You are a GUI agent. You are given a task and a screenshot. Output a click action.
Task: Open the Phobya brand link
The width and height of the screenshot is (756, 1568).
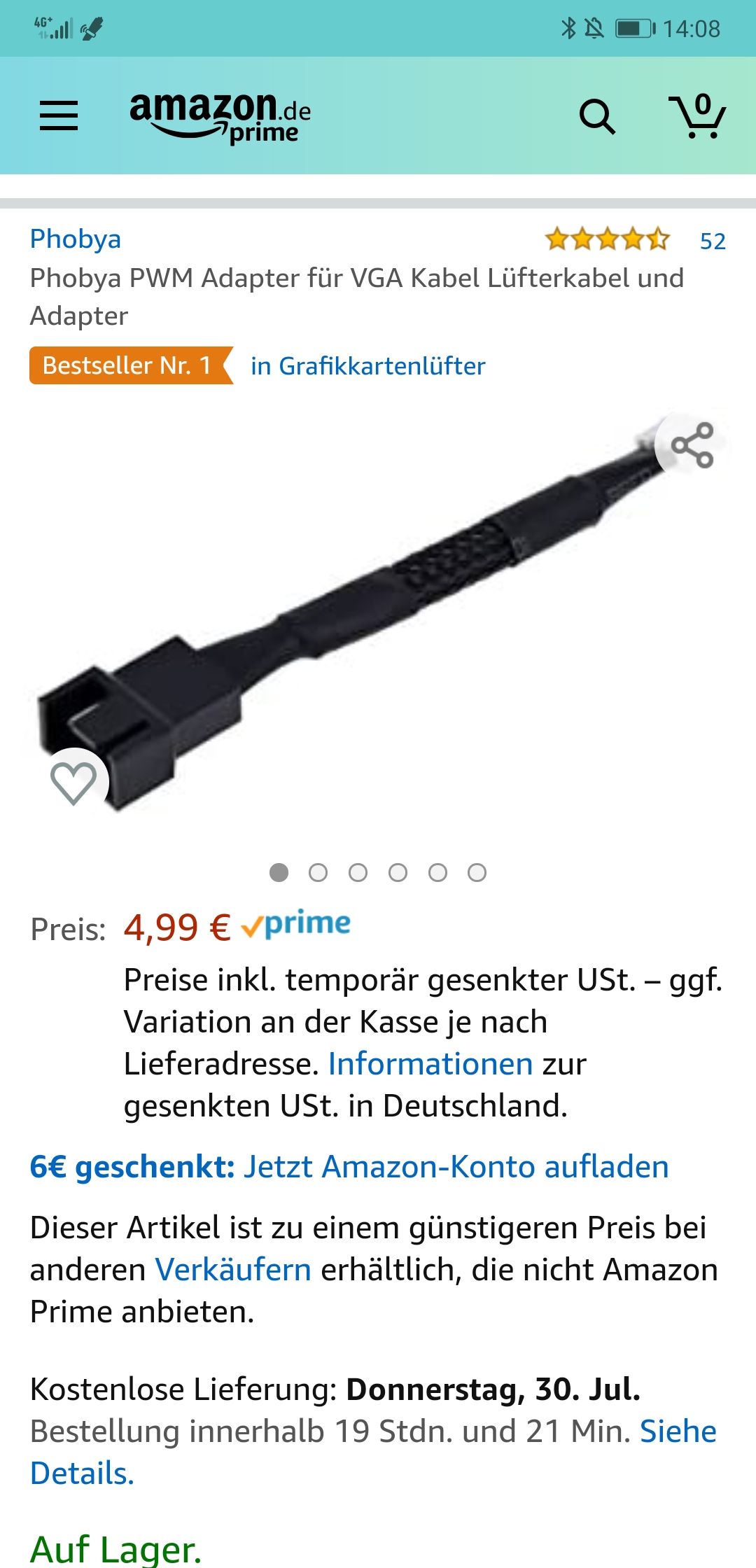(x=76, y=239)
